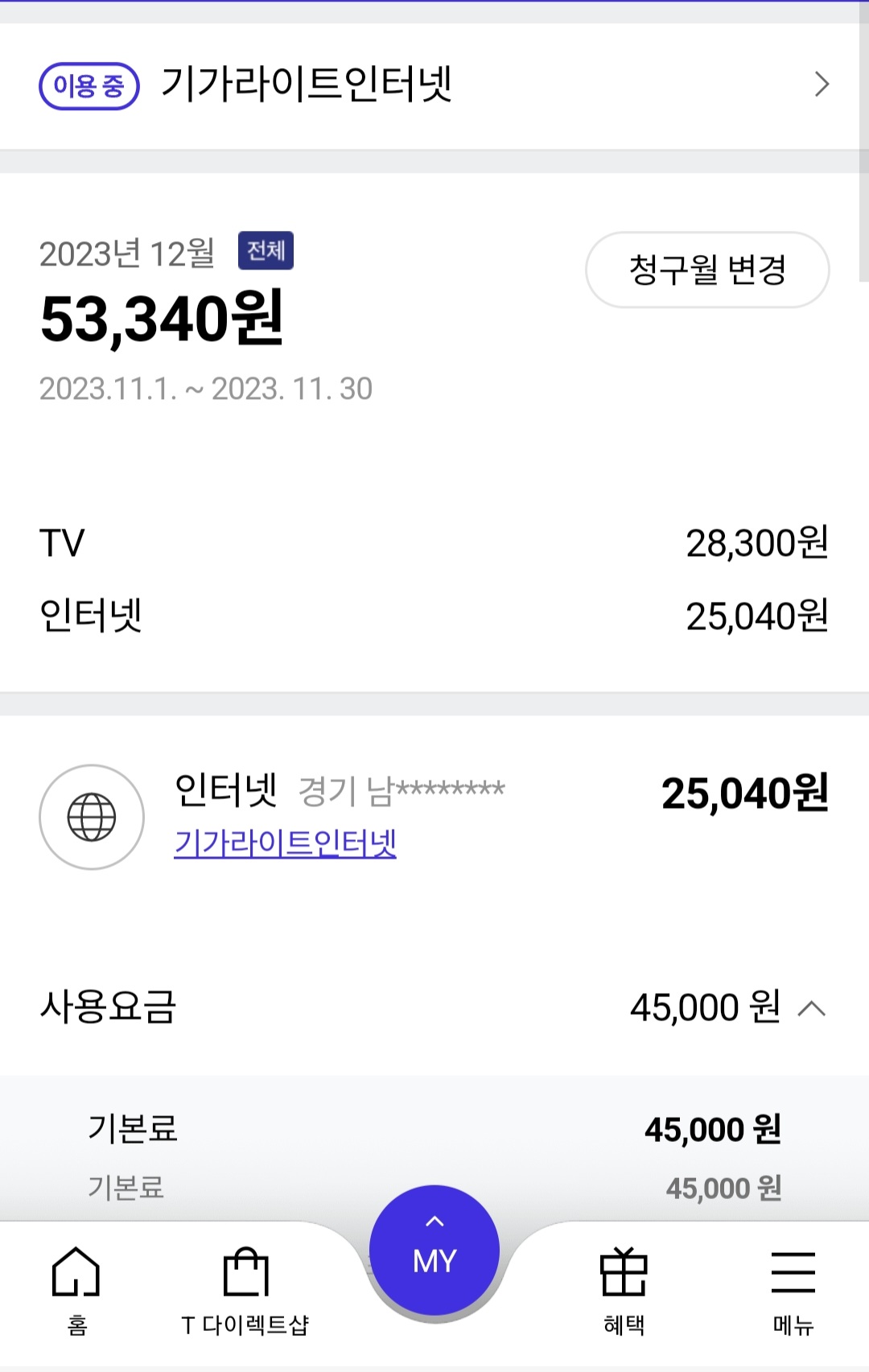This screenshot has height=1372, width=869.
Task: Open the 기가라이트인터넷 subscription row
Action: tap(433, 85)
